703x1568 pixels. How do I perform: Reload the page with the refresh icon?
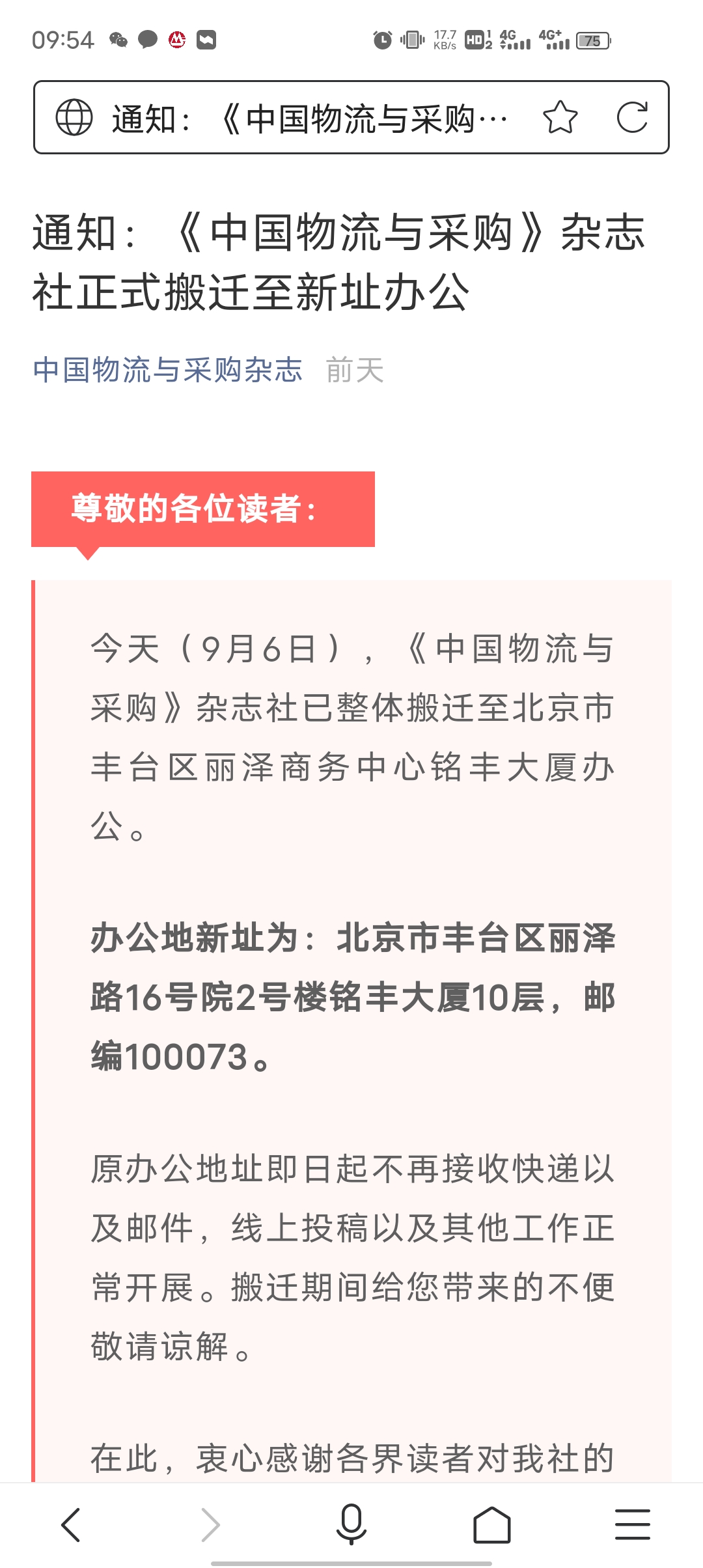coord(632,118)
